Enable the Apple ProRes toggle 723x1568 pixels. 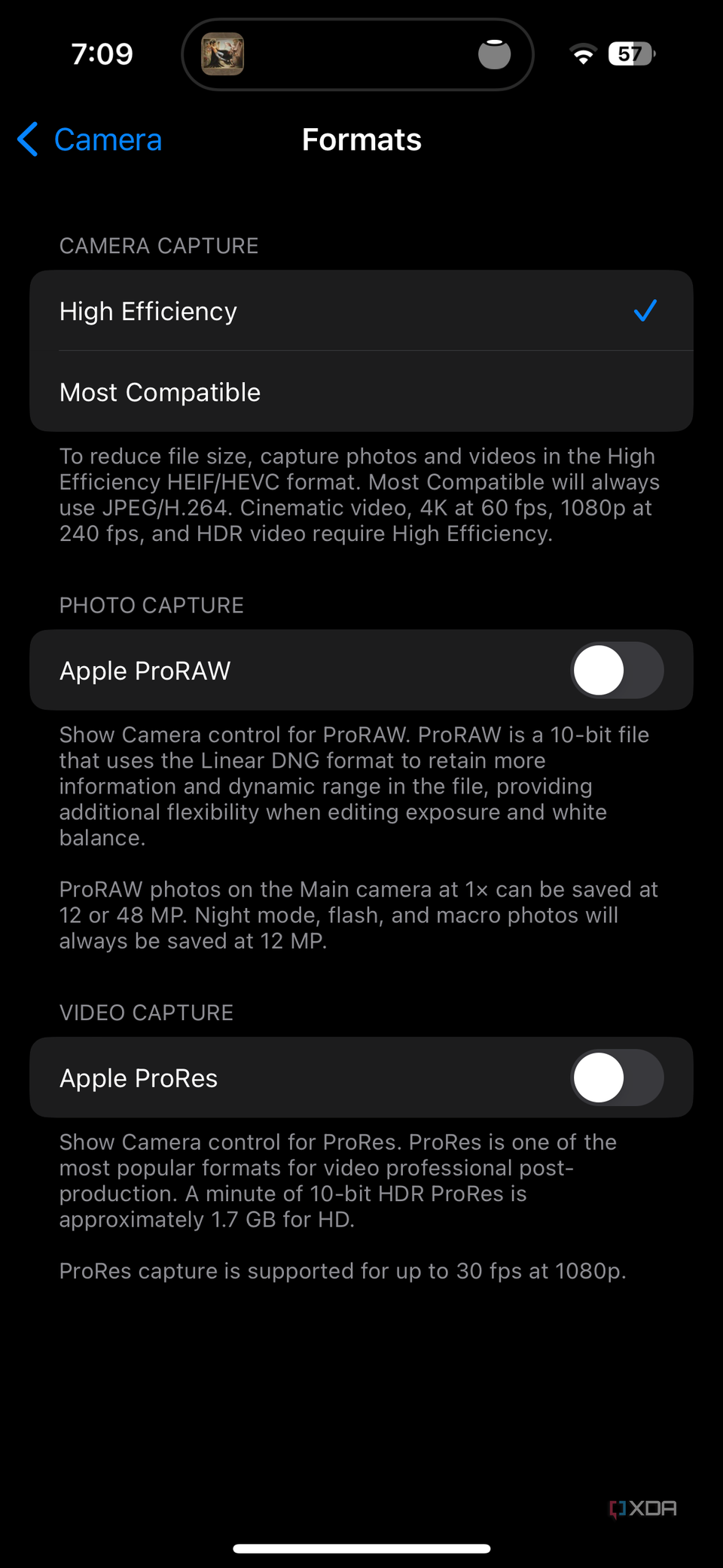616,1077
